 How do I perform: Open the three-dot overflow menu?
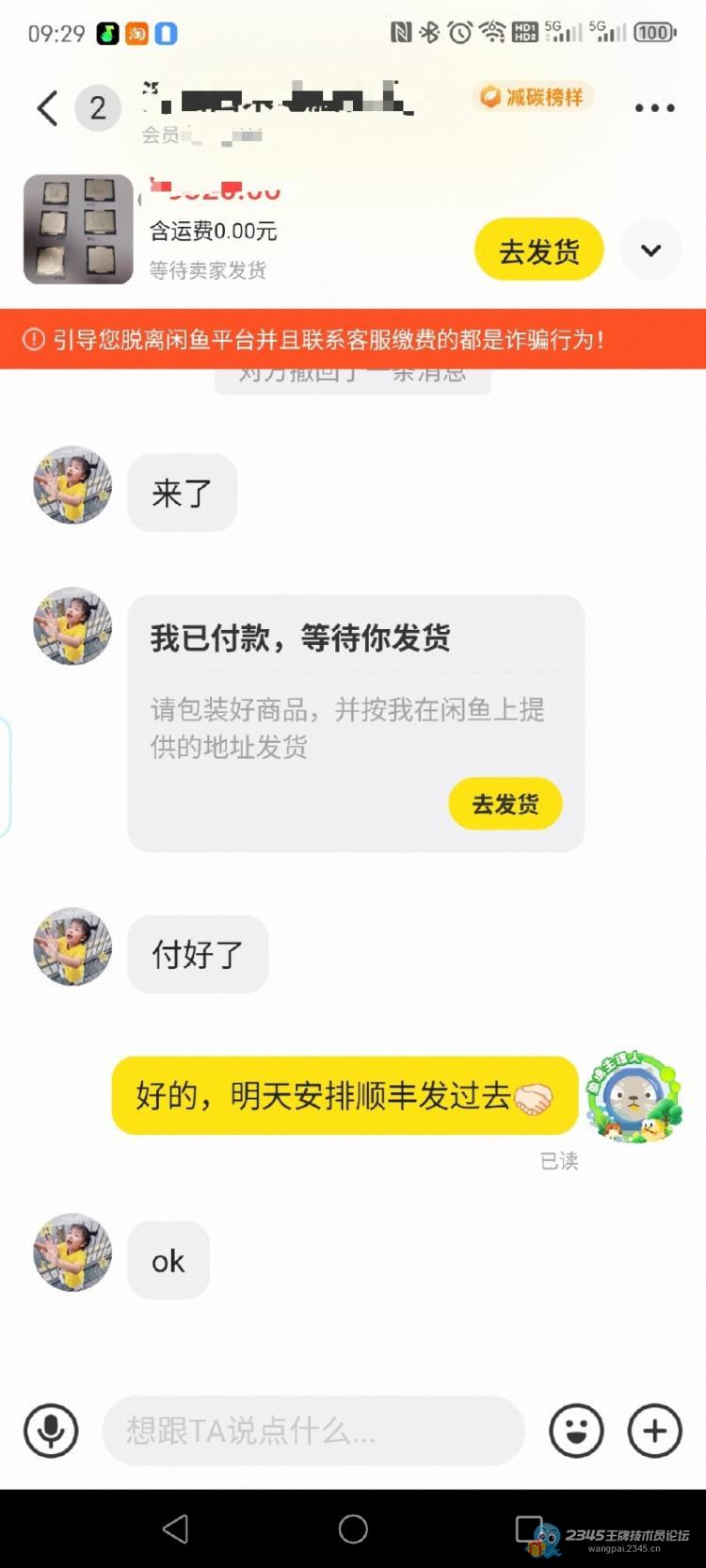654,108
